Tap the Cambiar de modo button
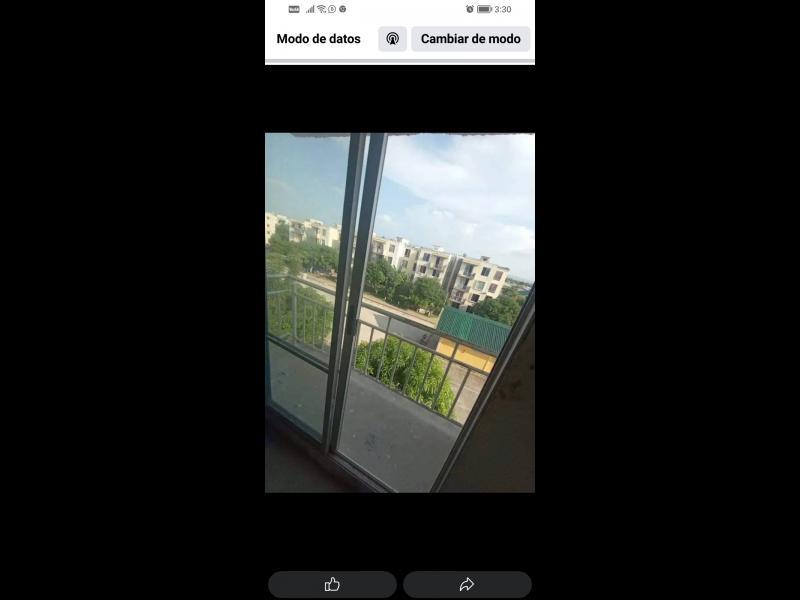This screenshot has height=600, width=800. 470,39
